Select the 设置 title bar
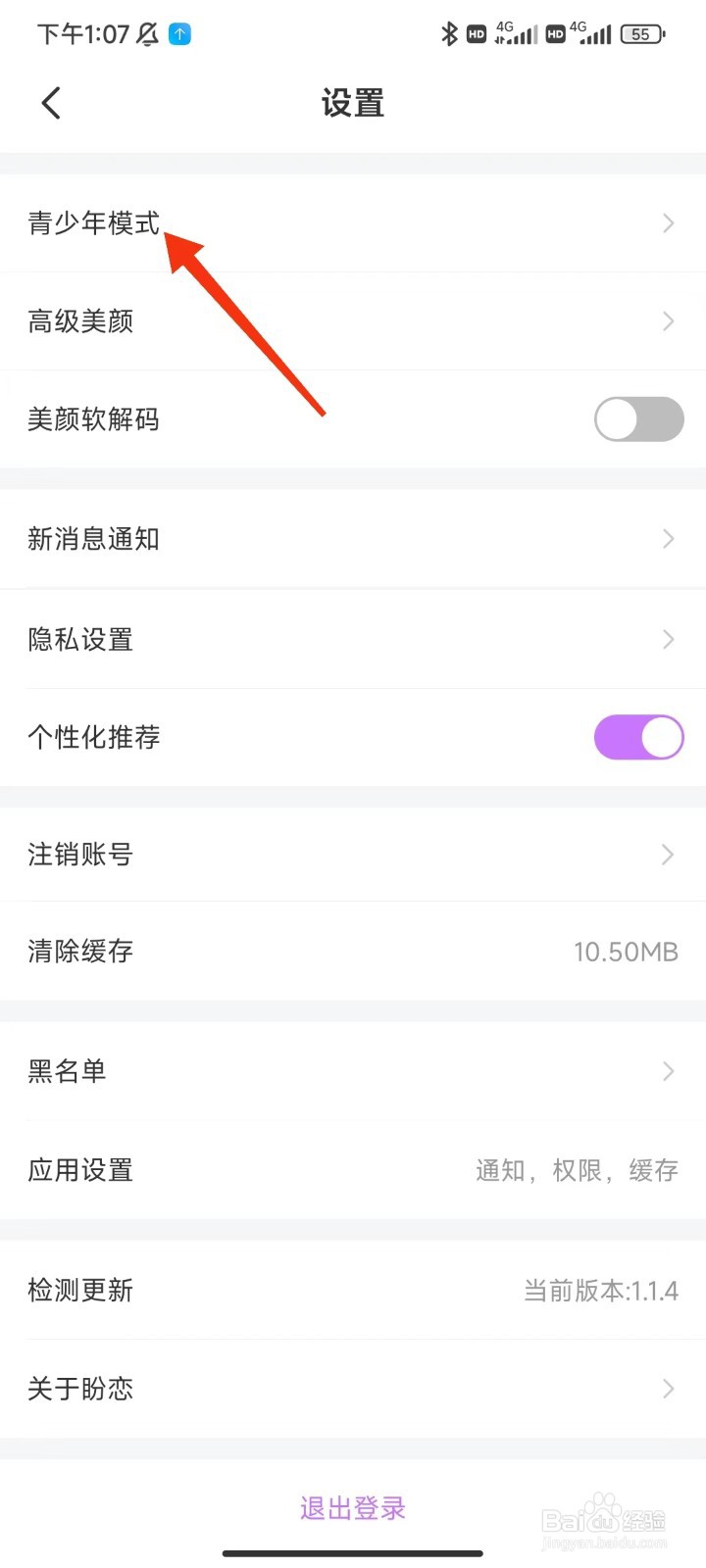Screen dimensions: 706x1568 pyautogui.click(x=353, y=103)
